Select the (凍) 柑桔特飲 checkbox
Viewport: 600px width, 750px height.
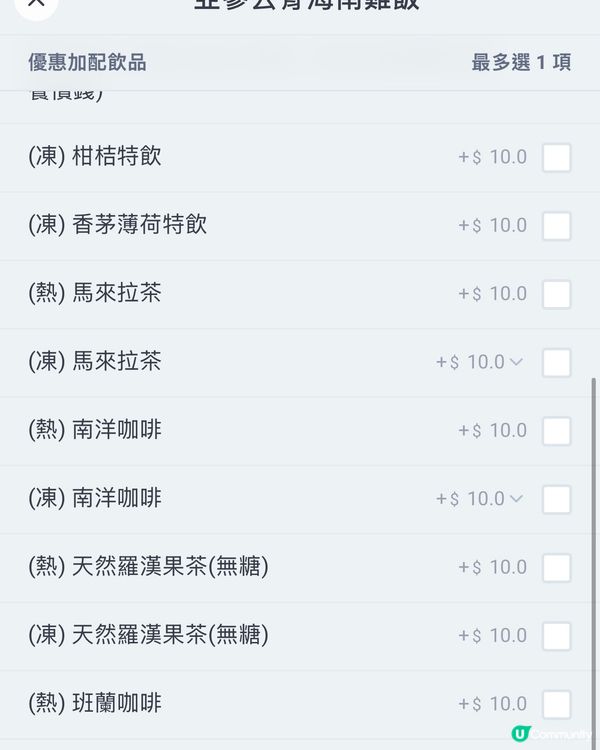pos(556,158)
